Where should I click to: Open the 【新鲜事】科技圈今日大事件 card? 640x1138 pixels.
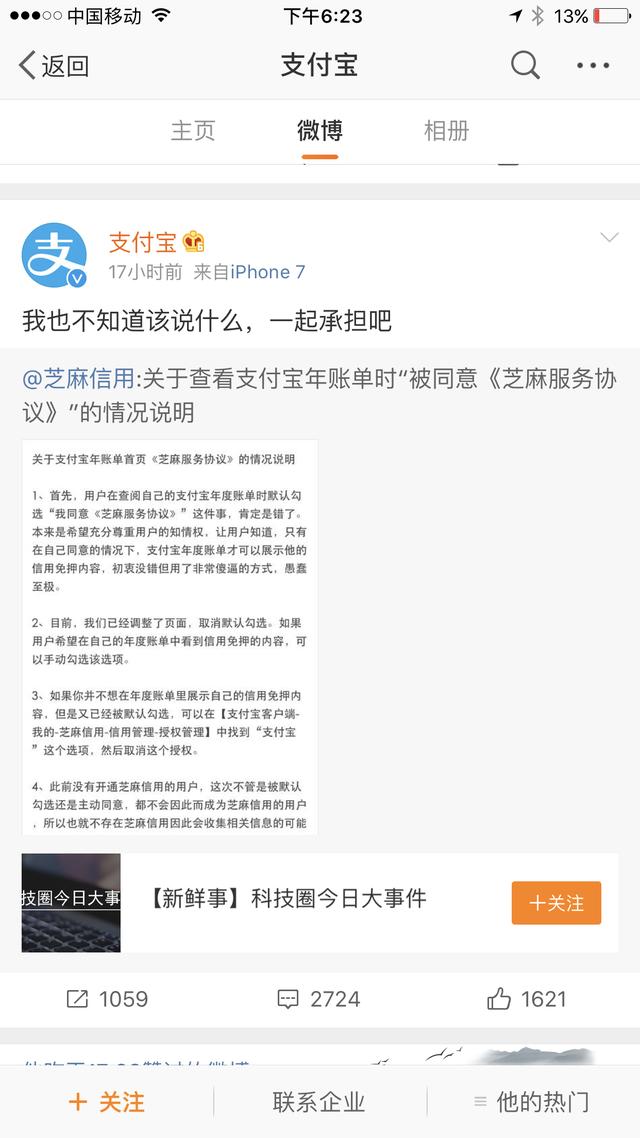[319, 902]
